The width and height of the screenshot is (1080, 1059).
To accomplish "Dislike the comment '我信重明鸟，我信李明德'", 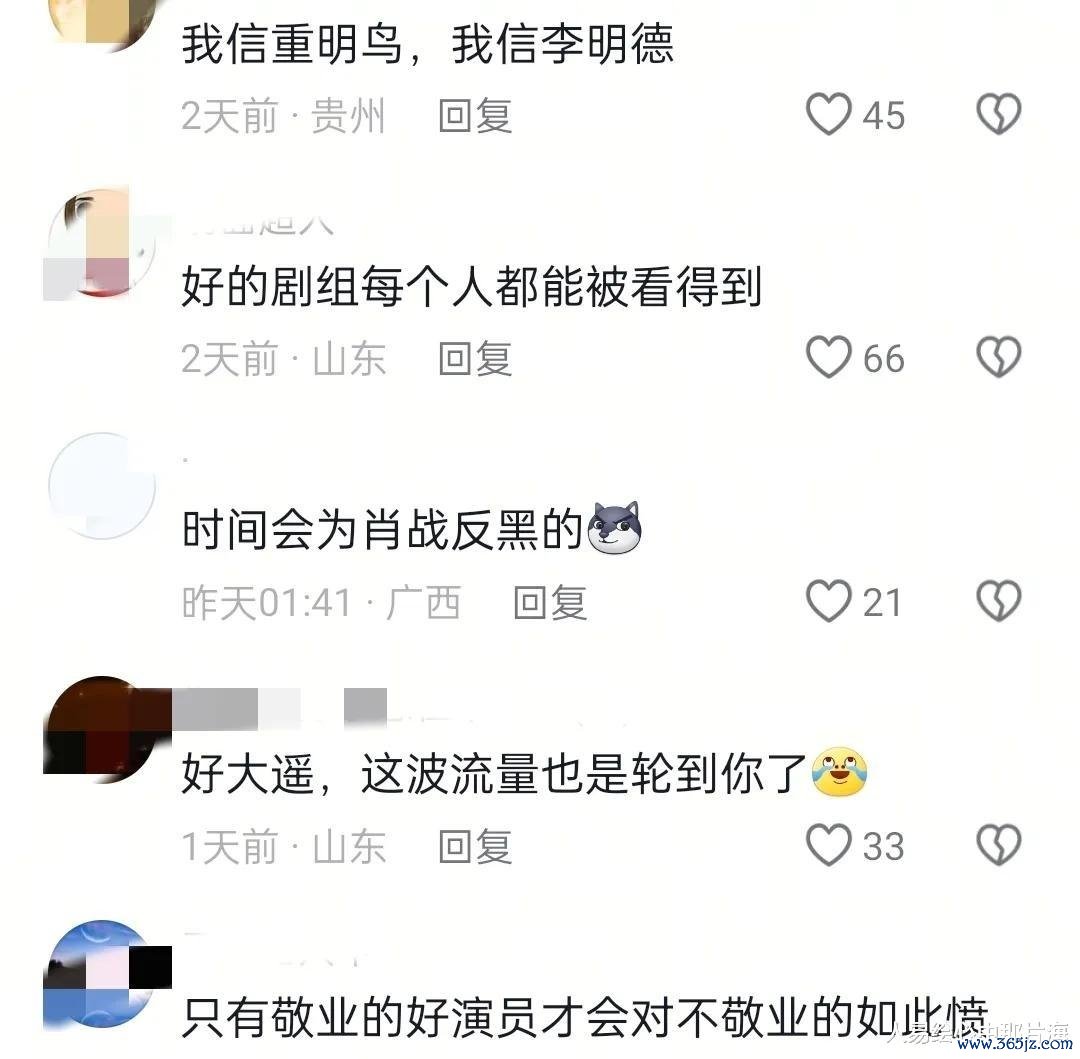I will (998, 115).
